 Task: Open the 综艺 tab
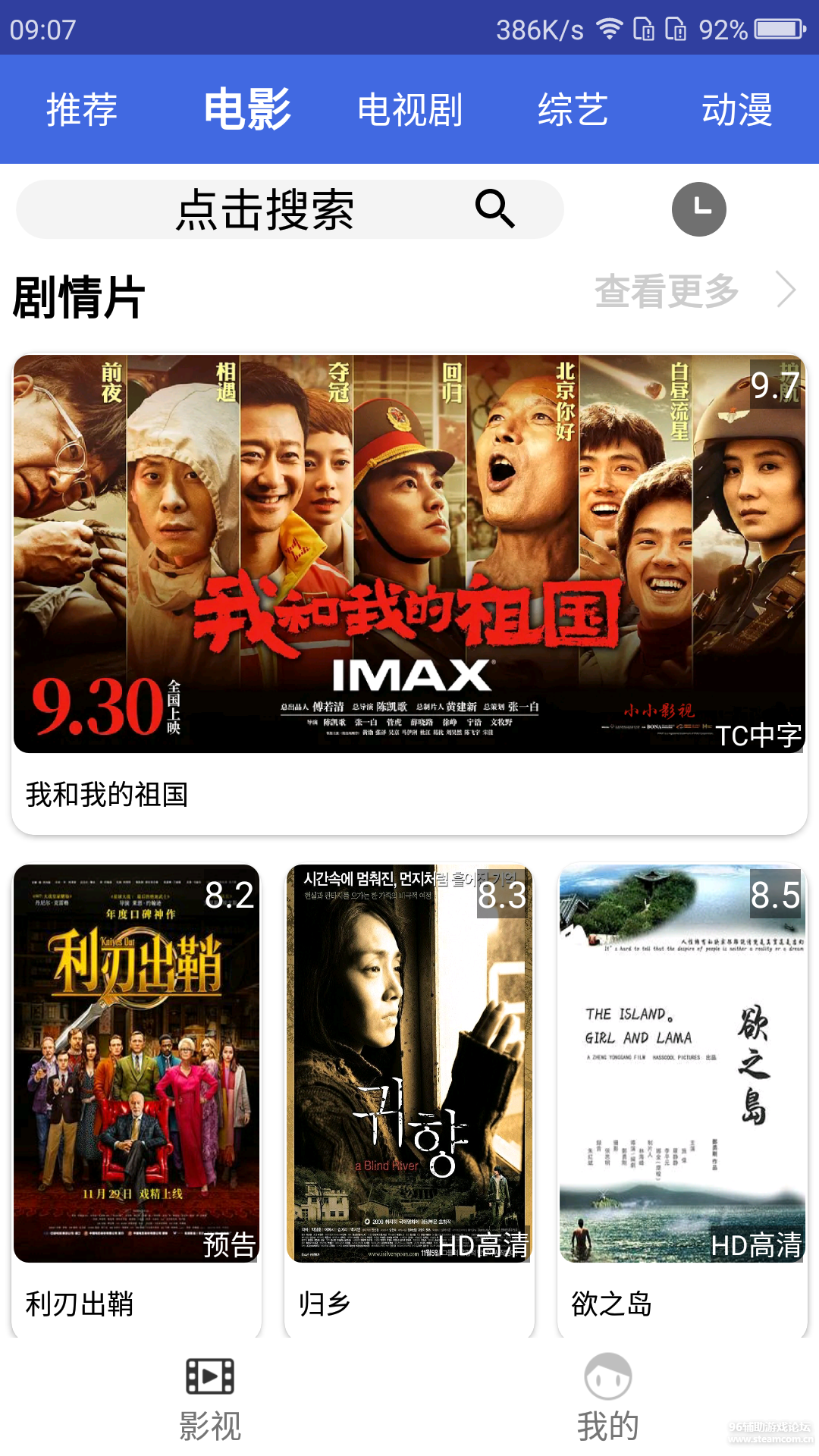click(573, 110)
